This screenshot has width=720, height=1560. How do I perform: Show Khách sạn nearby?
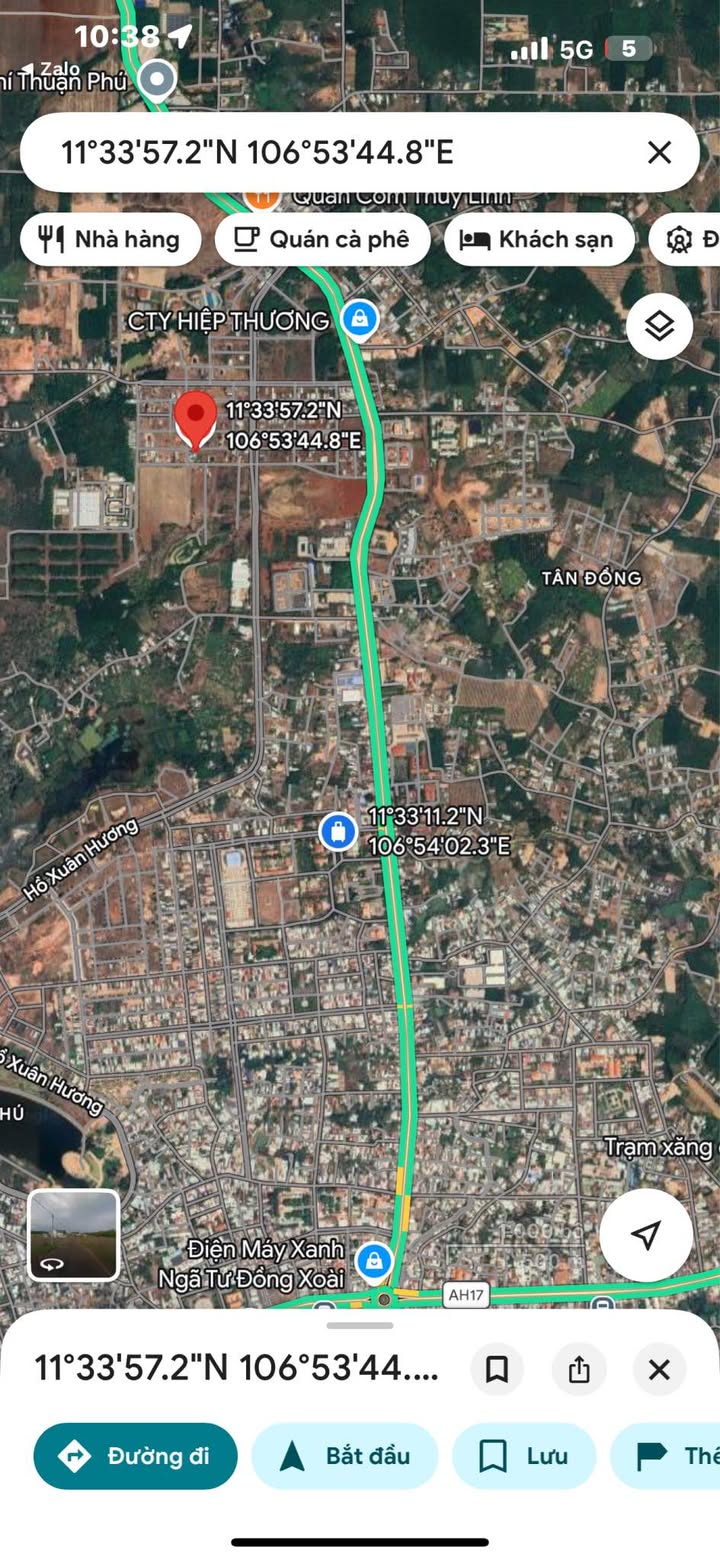click(539, 239)
